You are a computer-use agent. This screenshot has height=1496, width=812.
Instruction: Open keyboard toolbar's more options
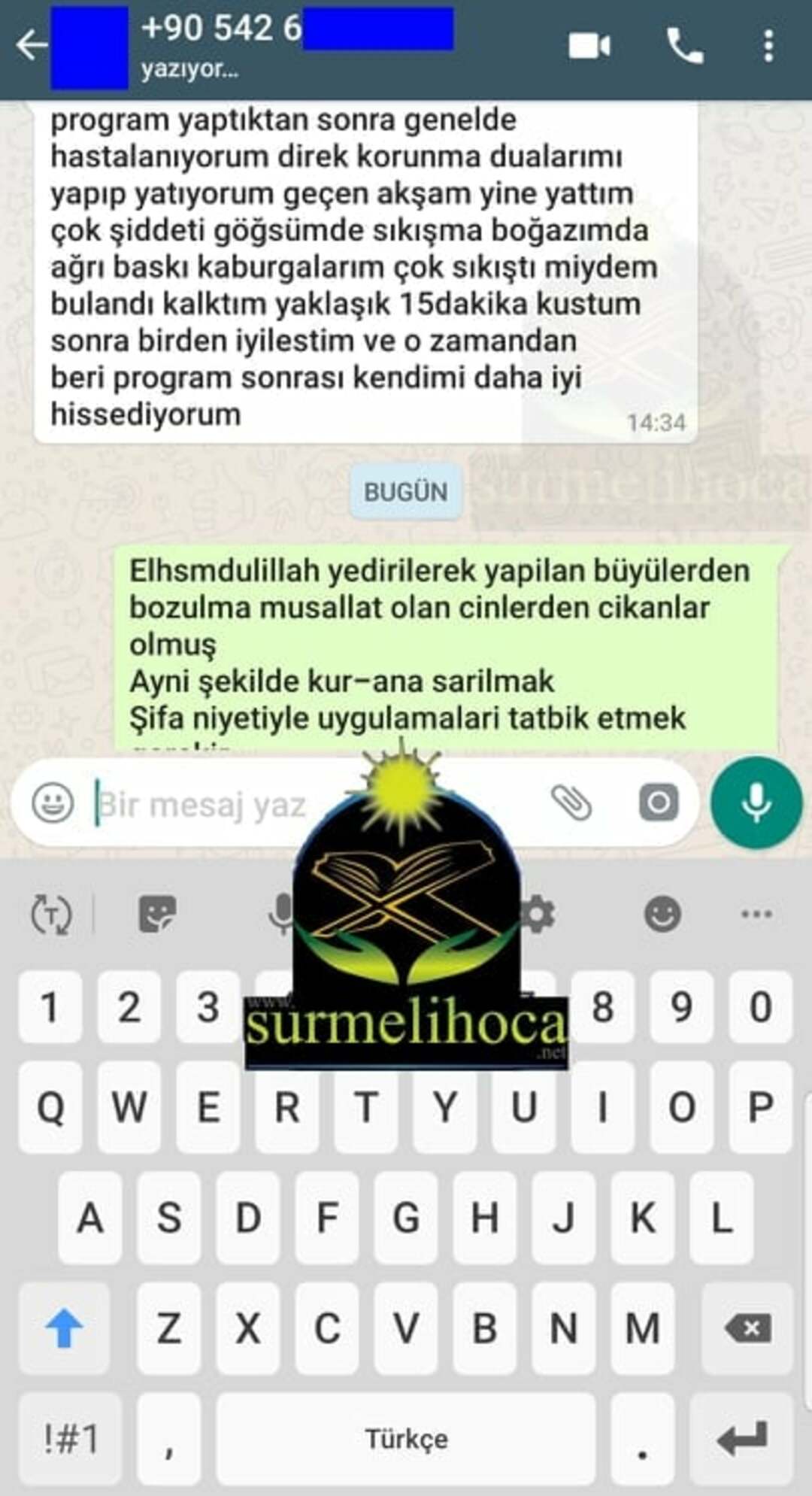point(756,914)
